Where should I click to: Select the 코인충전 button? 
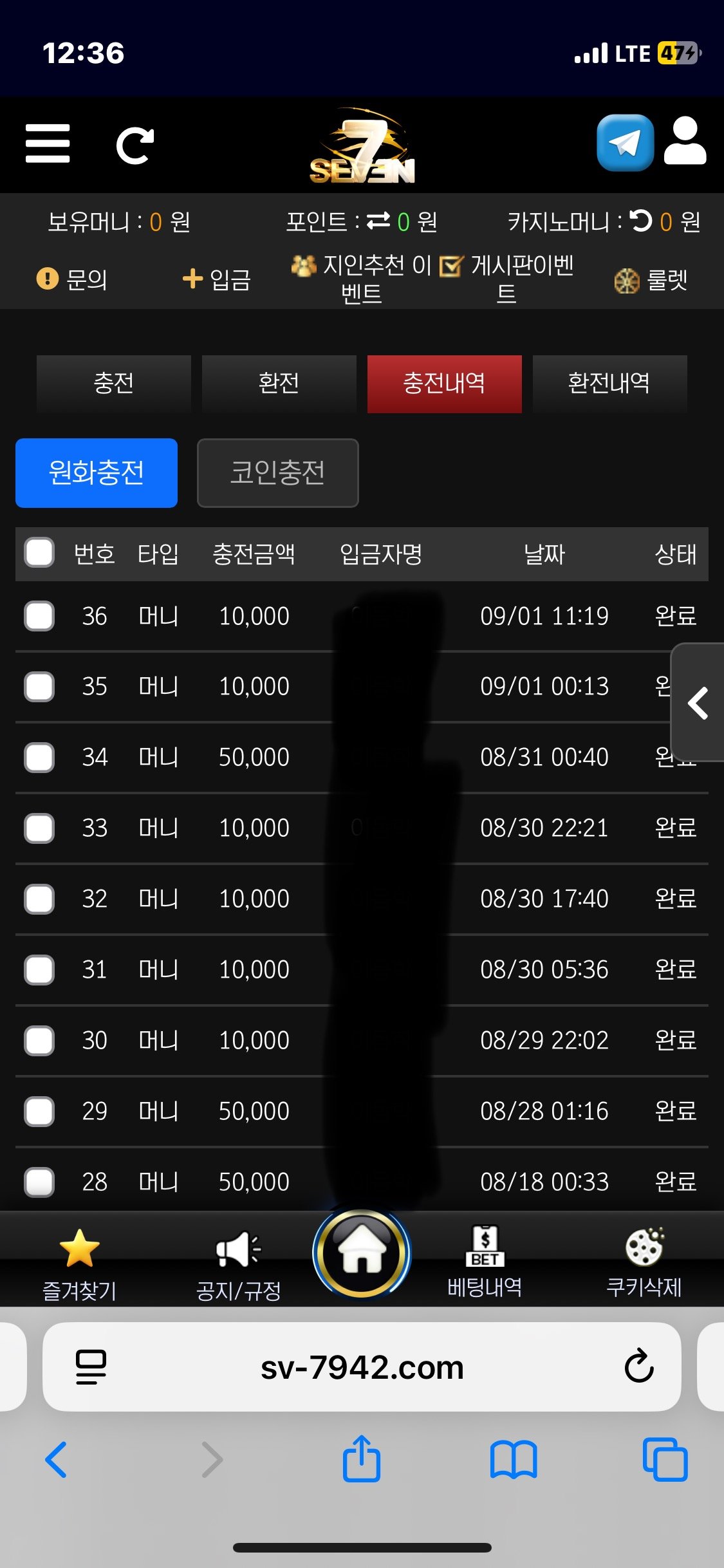click(x=277, y=473)
